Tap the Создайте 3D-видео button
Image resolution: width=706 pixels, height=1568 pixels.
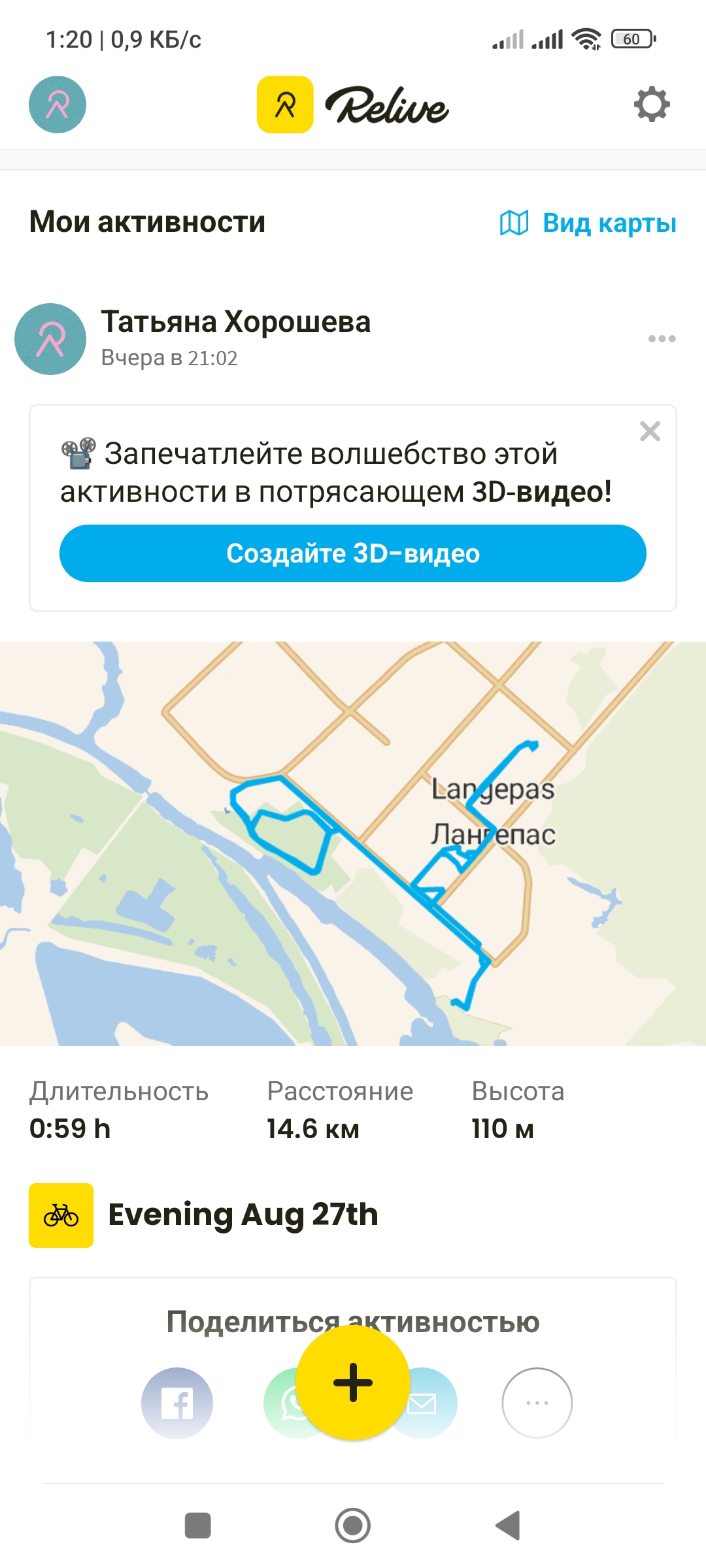coord(353,553)
